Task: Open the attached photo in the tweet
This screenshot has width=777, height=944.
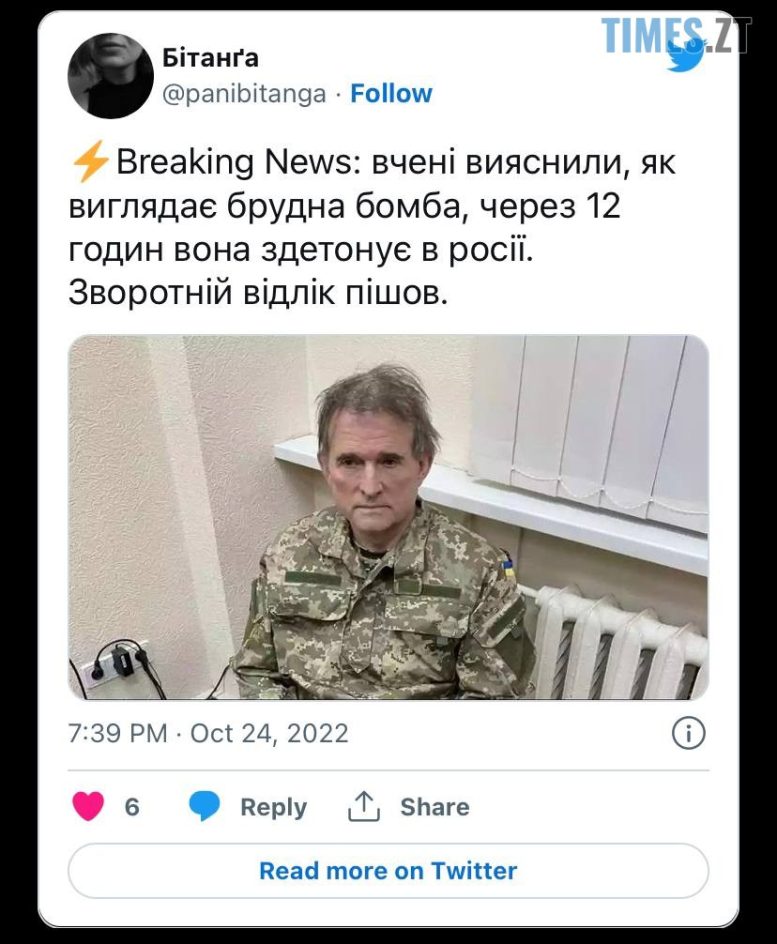Action: pyautogui.click(x=388, y=517)
